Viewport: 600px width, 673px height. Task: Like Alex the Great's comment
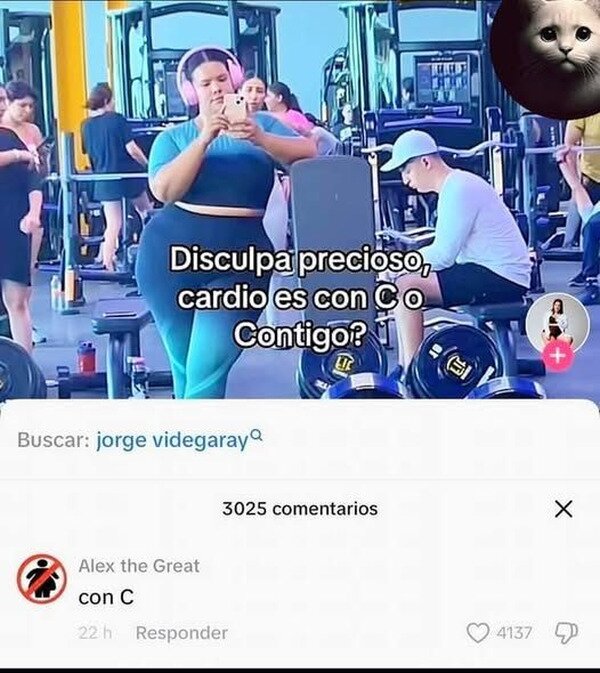478,633
